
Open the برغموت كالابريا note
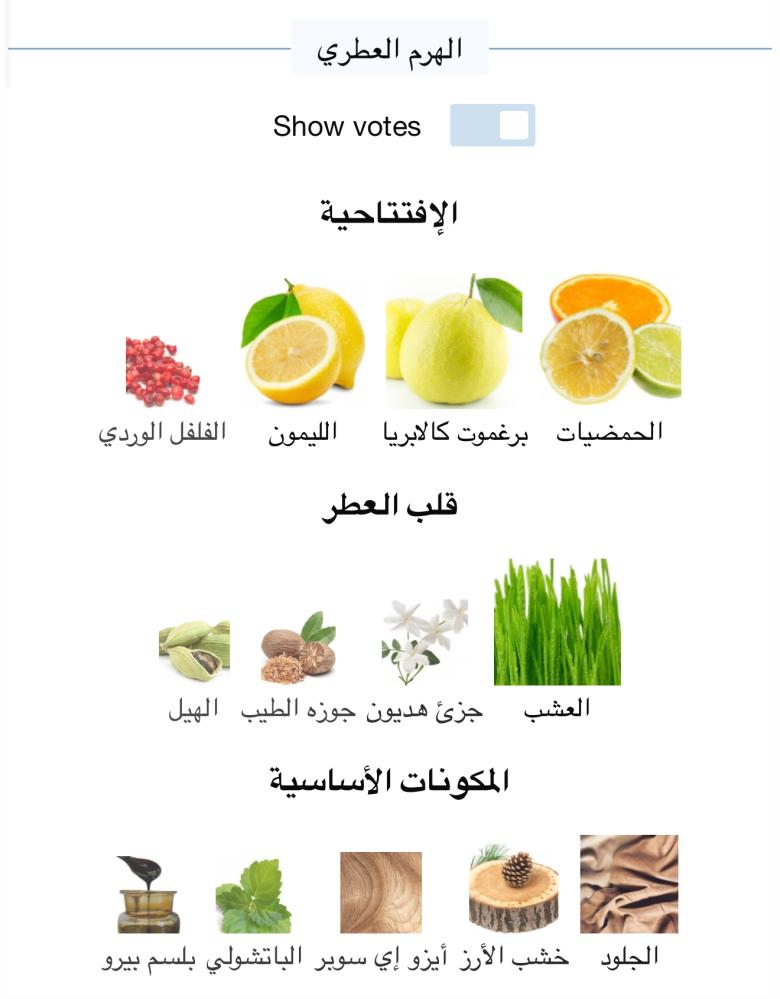[x=454, y=341]
